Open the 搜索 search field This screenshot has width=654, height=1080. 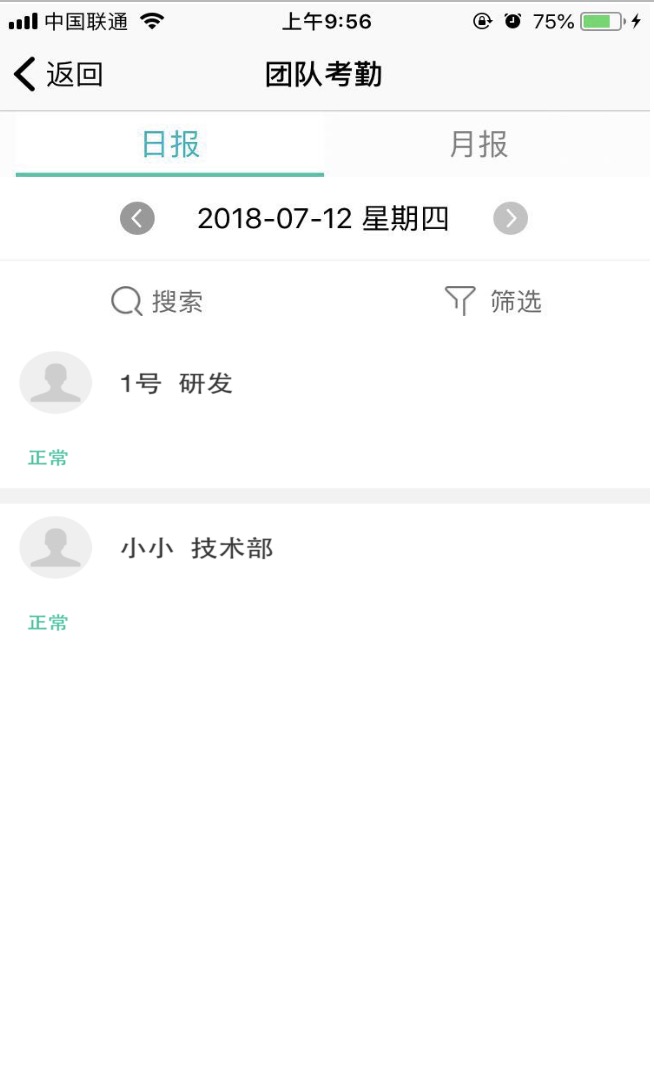coord(158,302)
